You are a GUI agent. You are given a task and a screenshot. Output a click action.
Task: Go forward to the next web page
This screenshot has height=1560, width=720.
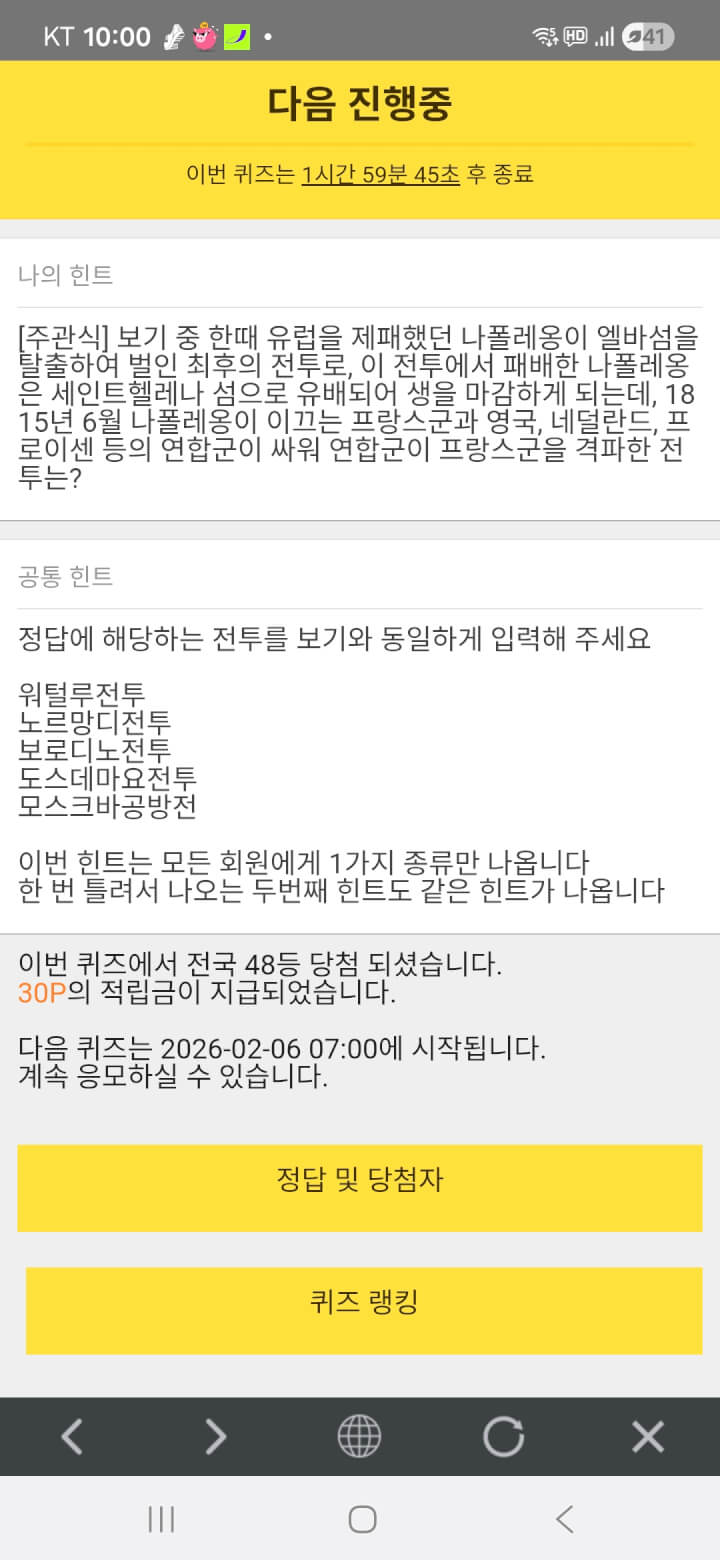[215, 1437]
